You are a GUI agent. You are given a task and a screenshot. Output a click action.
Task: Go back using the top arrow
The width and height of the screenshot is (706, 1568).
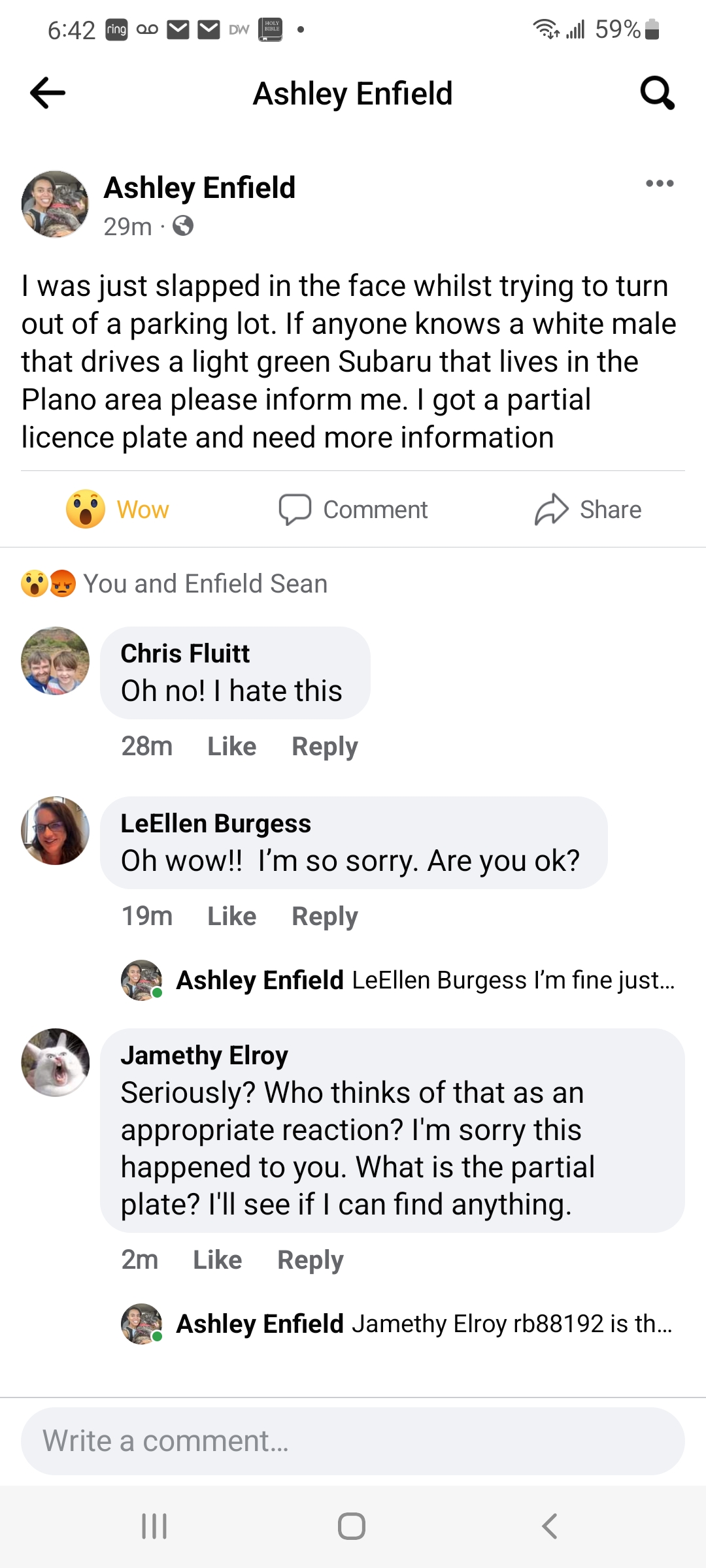[48, 93]
